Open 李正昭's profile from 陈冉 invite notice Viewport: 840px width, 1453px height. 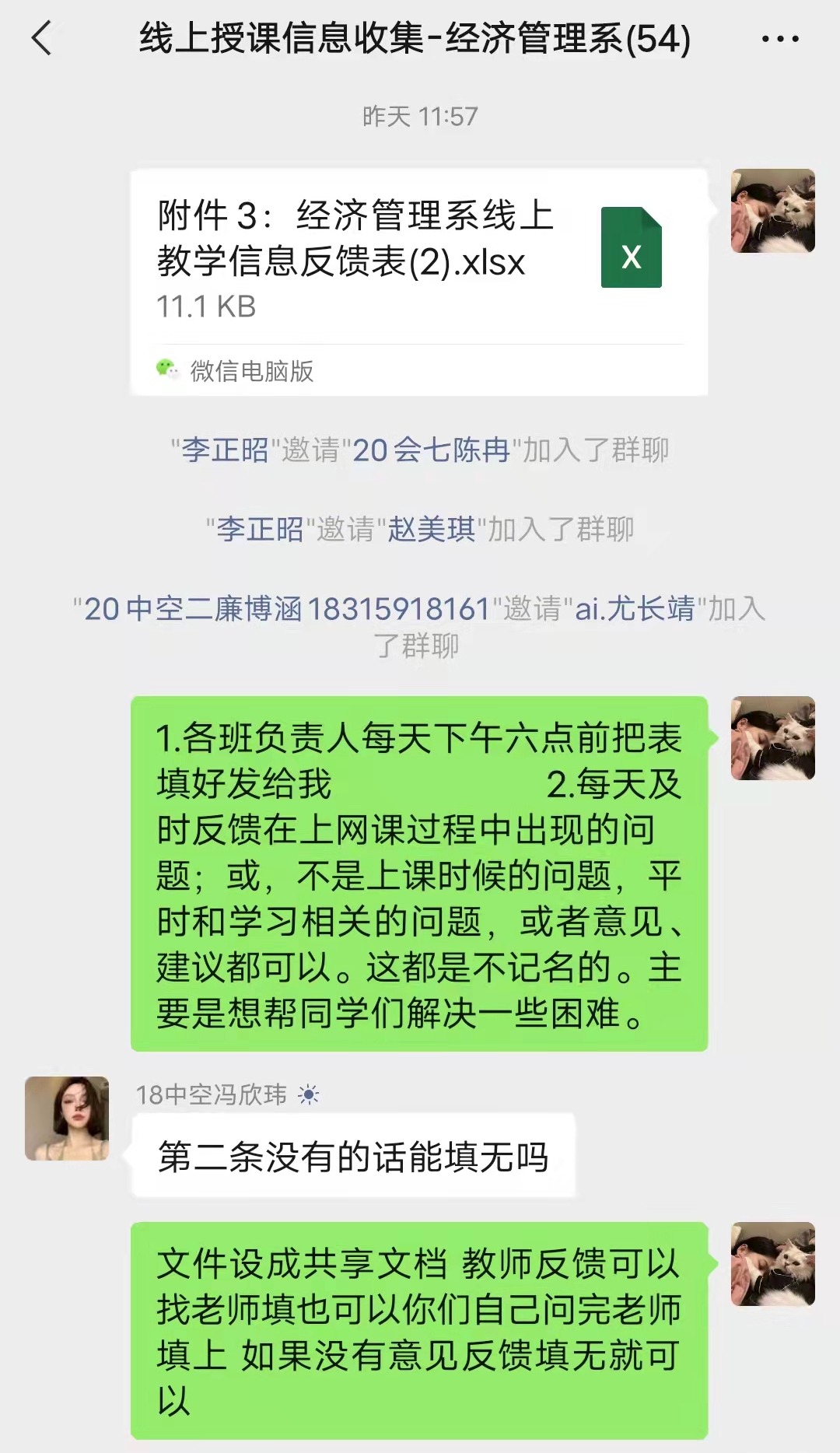225,450
